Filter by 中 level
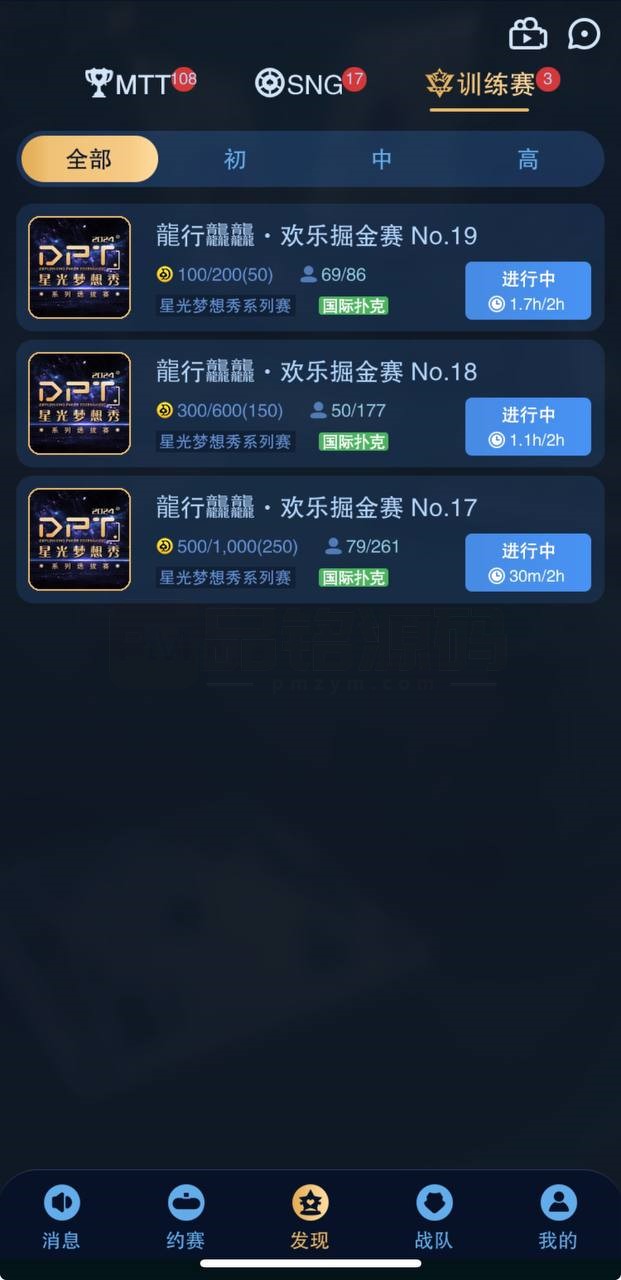Image resolution: width=621 pixels, height=1280 pixels. point(382,159)
